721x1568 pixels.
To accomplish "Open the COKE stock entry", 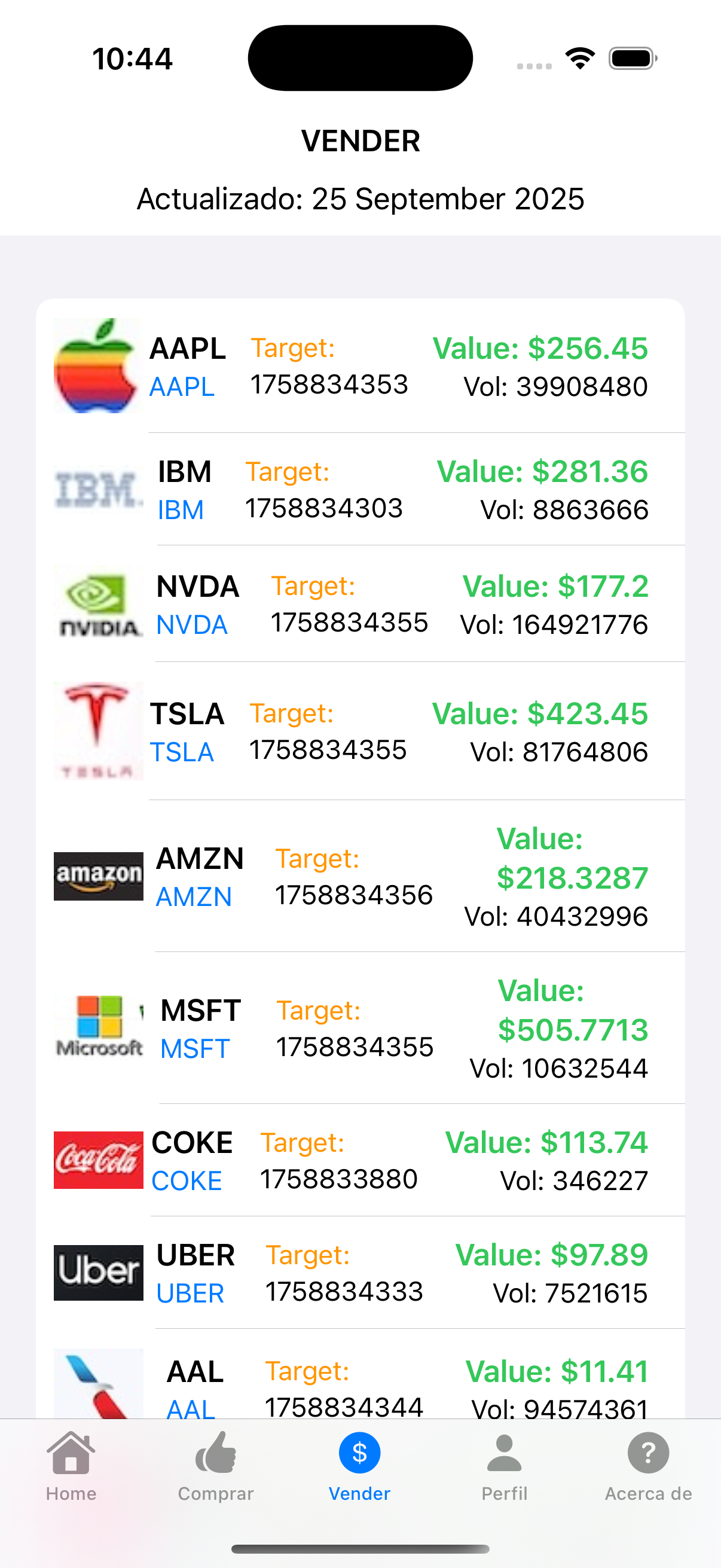I will [360, 1161].
